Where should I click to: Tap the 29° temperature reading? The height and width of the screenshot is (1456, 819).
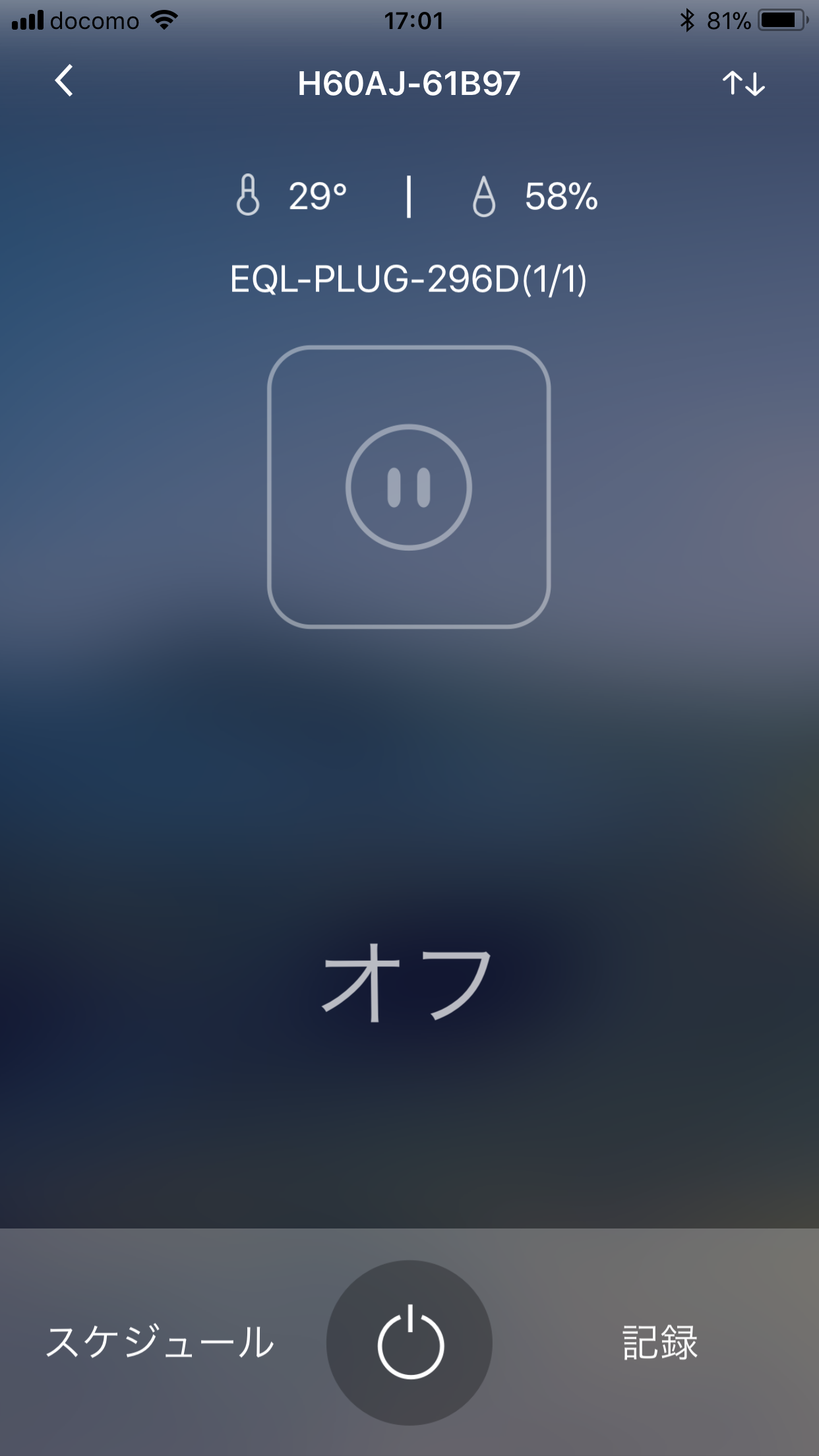[x=317, y=195]
